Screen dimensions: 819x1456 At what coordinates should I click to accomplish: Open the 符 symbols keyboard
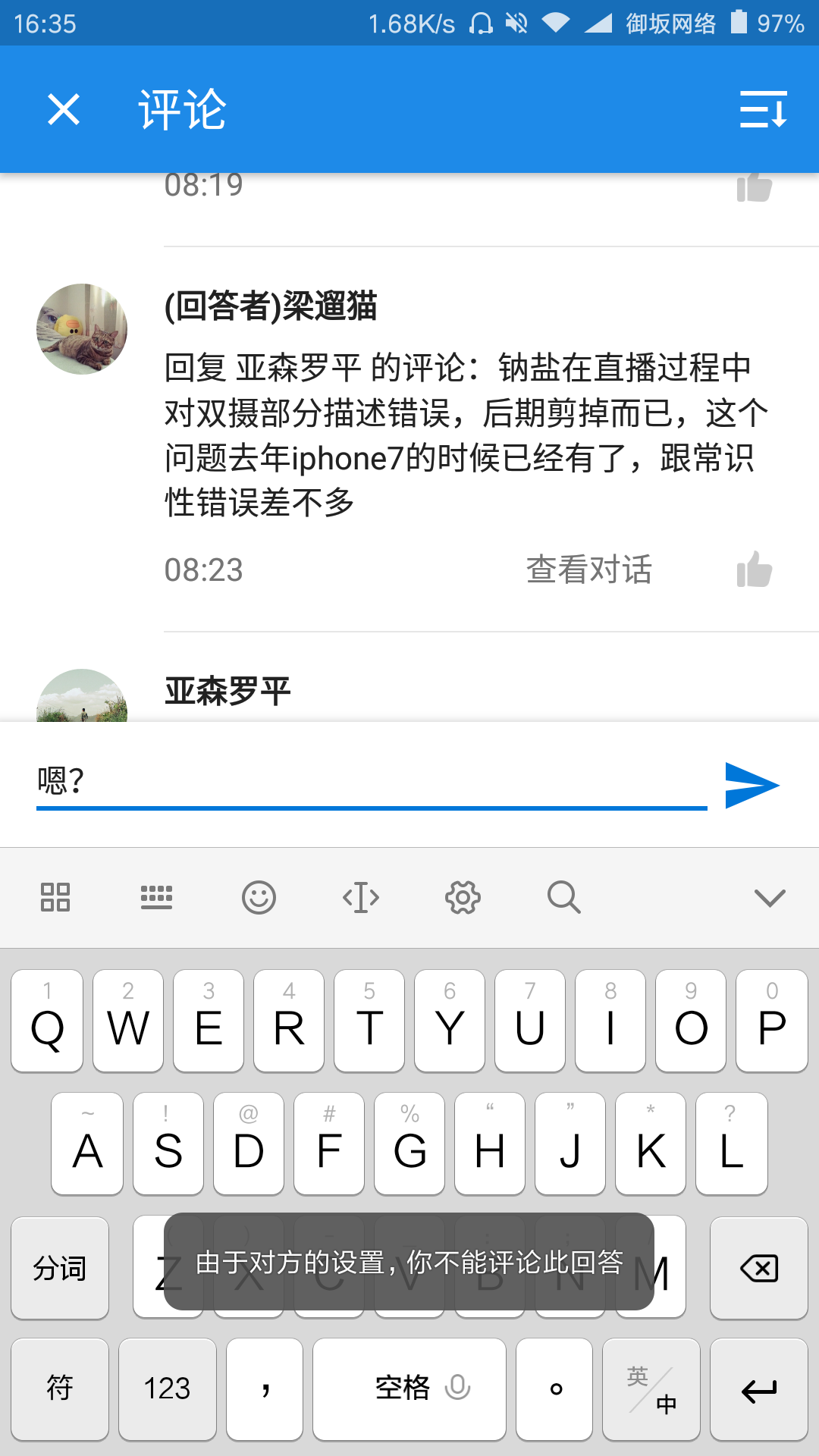pos(60,1389)
